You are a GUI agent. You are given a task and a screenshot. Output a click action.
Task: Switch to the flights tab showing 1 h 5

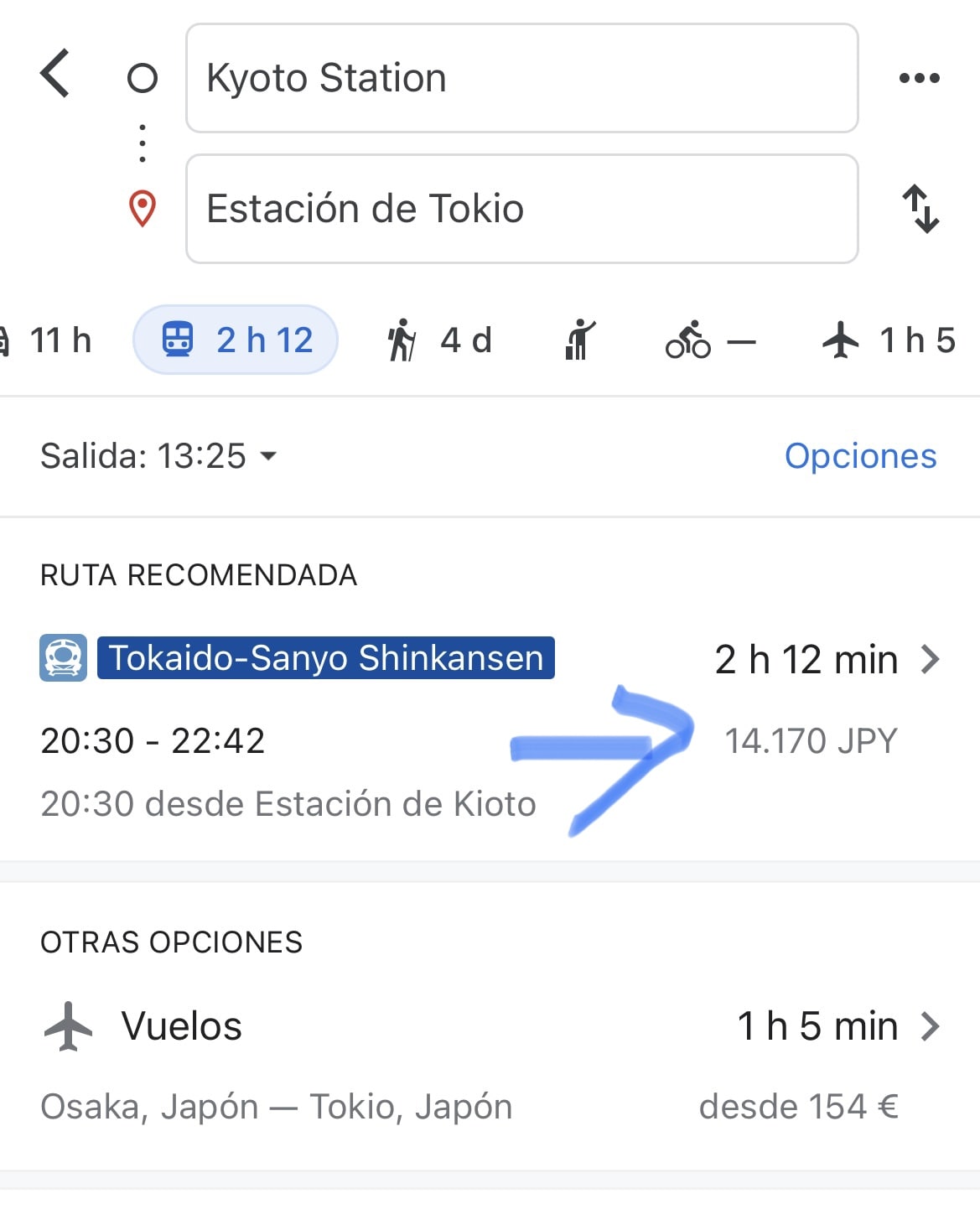(889, 340)
